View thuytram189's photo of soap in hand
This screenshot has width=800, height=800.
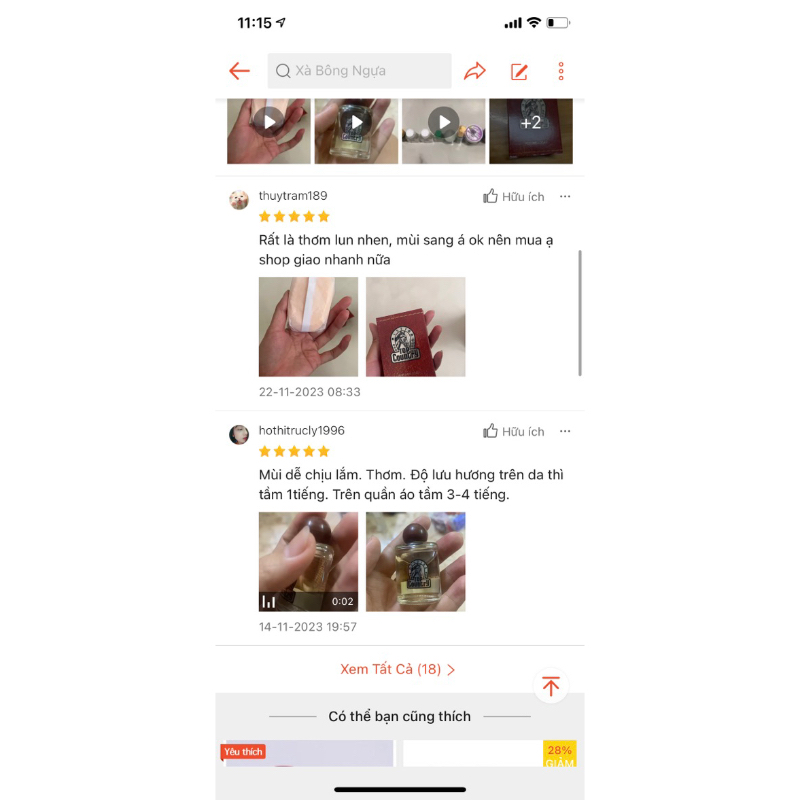coord(308,327)
